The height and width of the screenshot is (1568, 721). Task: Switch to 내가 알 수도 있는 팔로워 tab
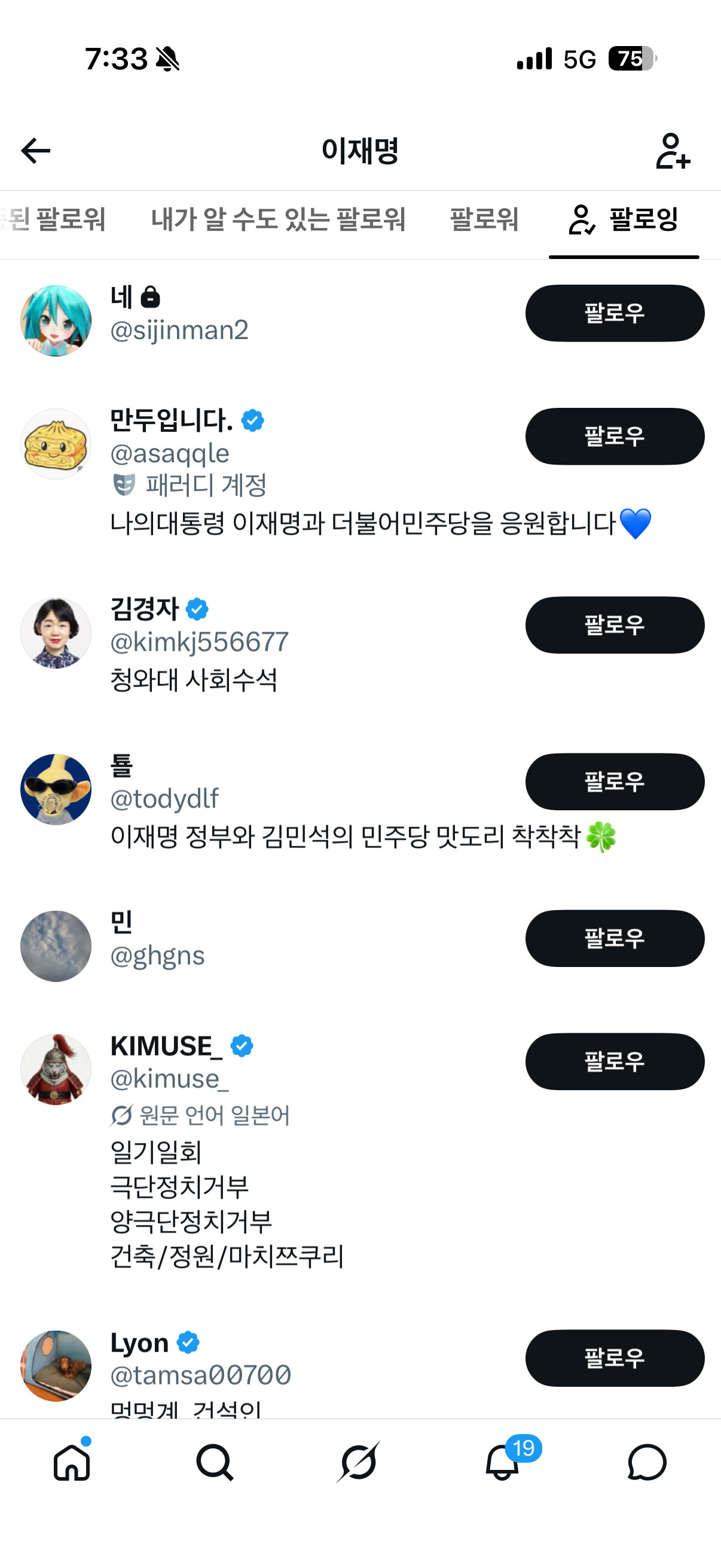pos(278,219)
